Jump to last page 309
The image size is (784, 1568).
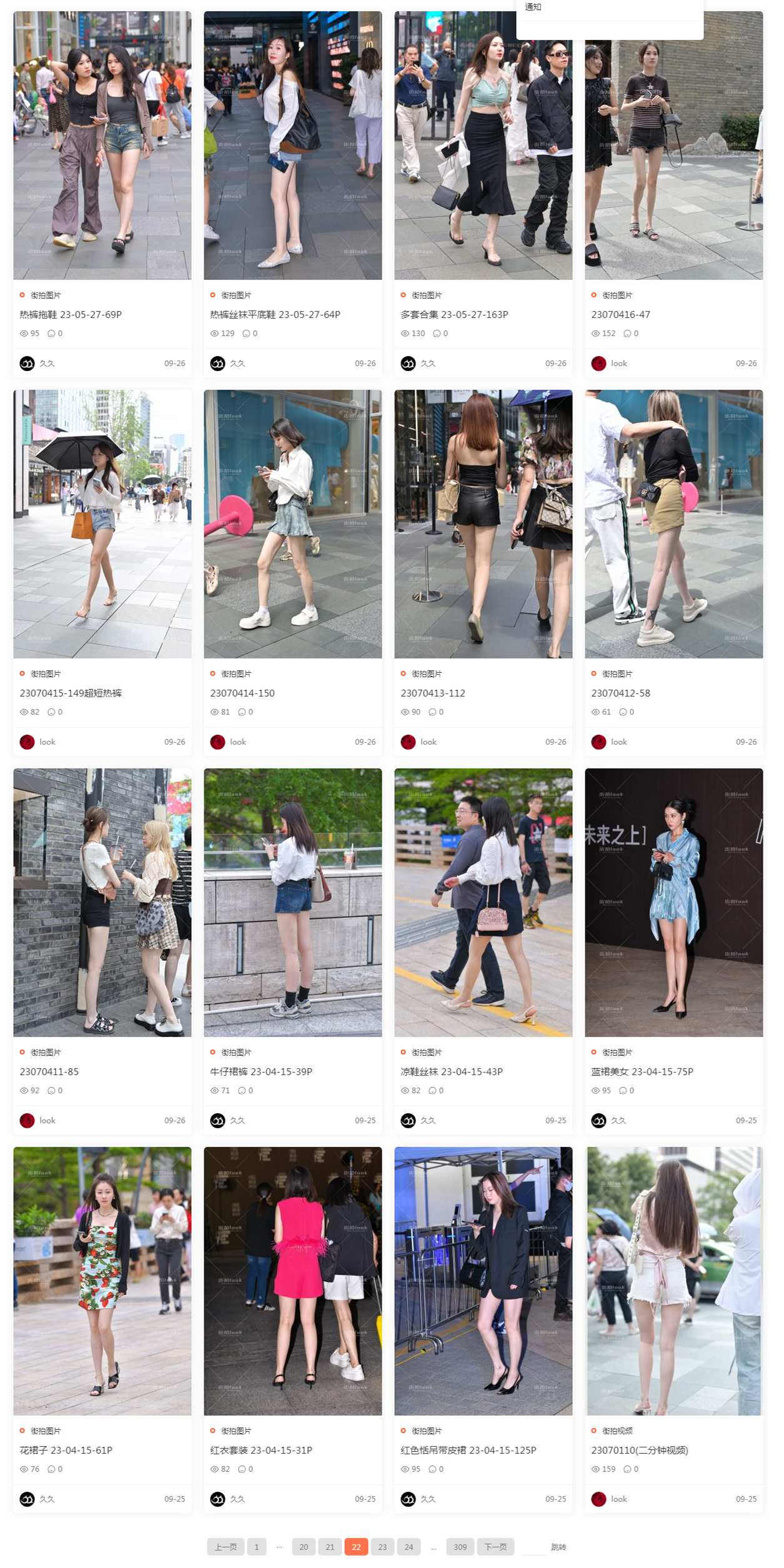coord(460,1547)
